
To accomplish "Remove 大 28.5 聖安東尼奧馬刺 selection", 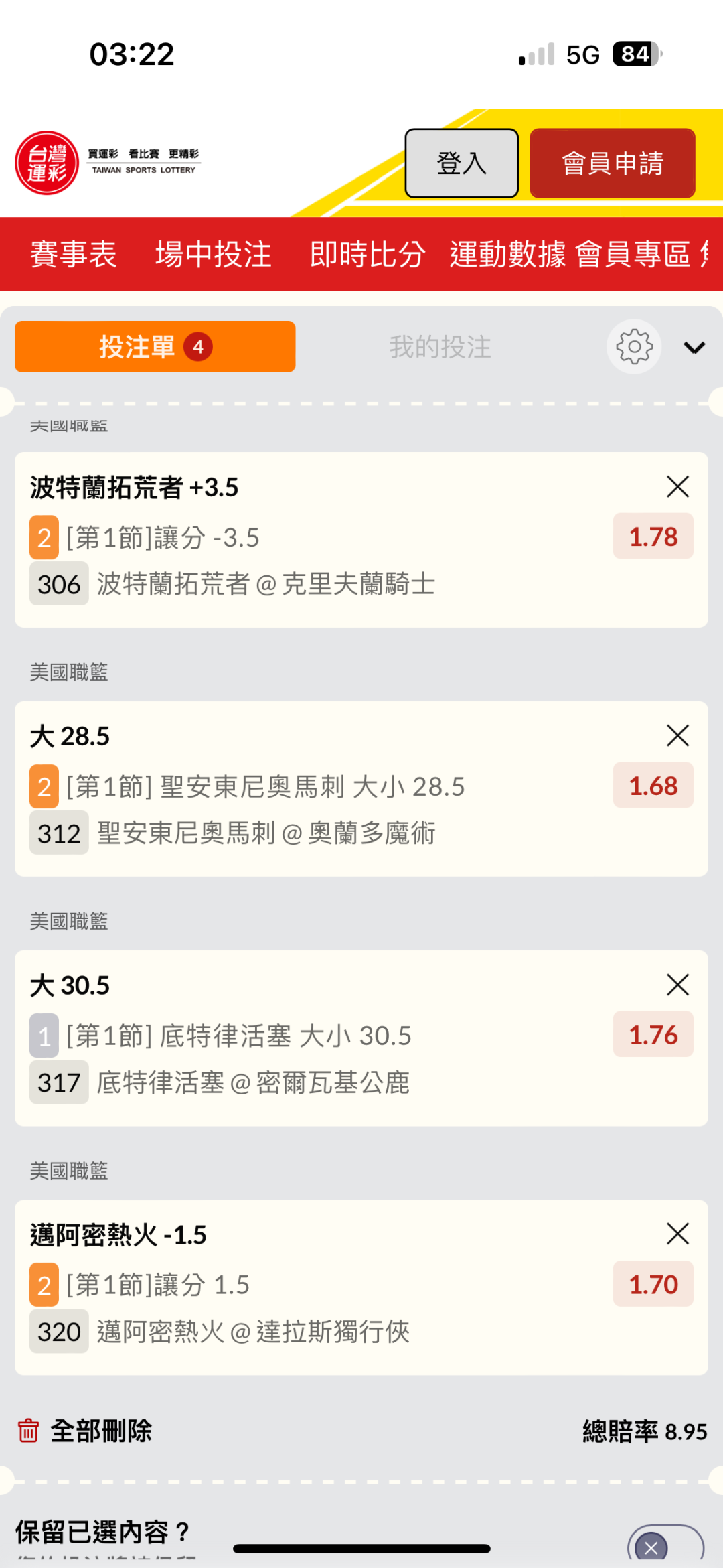I will tap(677, 736).
